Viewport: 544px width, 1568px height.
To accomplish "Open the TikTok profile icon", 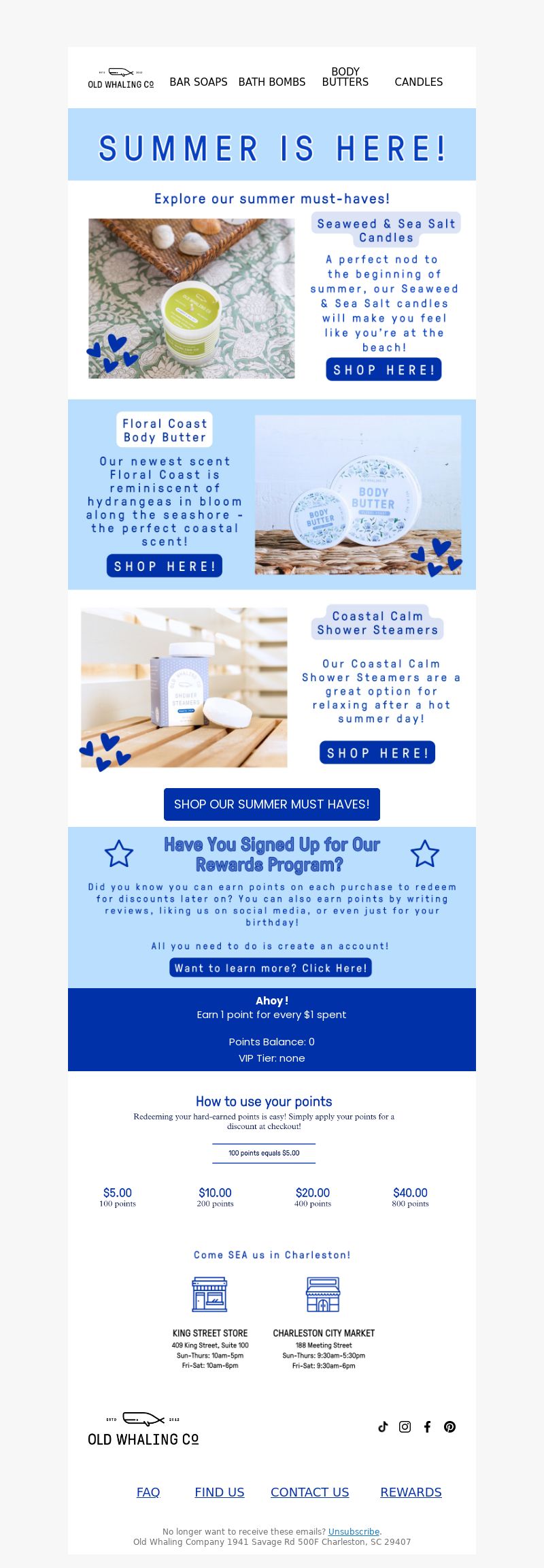I will (383, 1426).
